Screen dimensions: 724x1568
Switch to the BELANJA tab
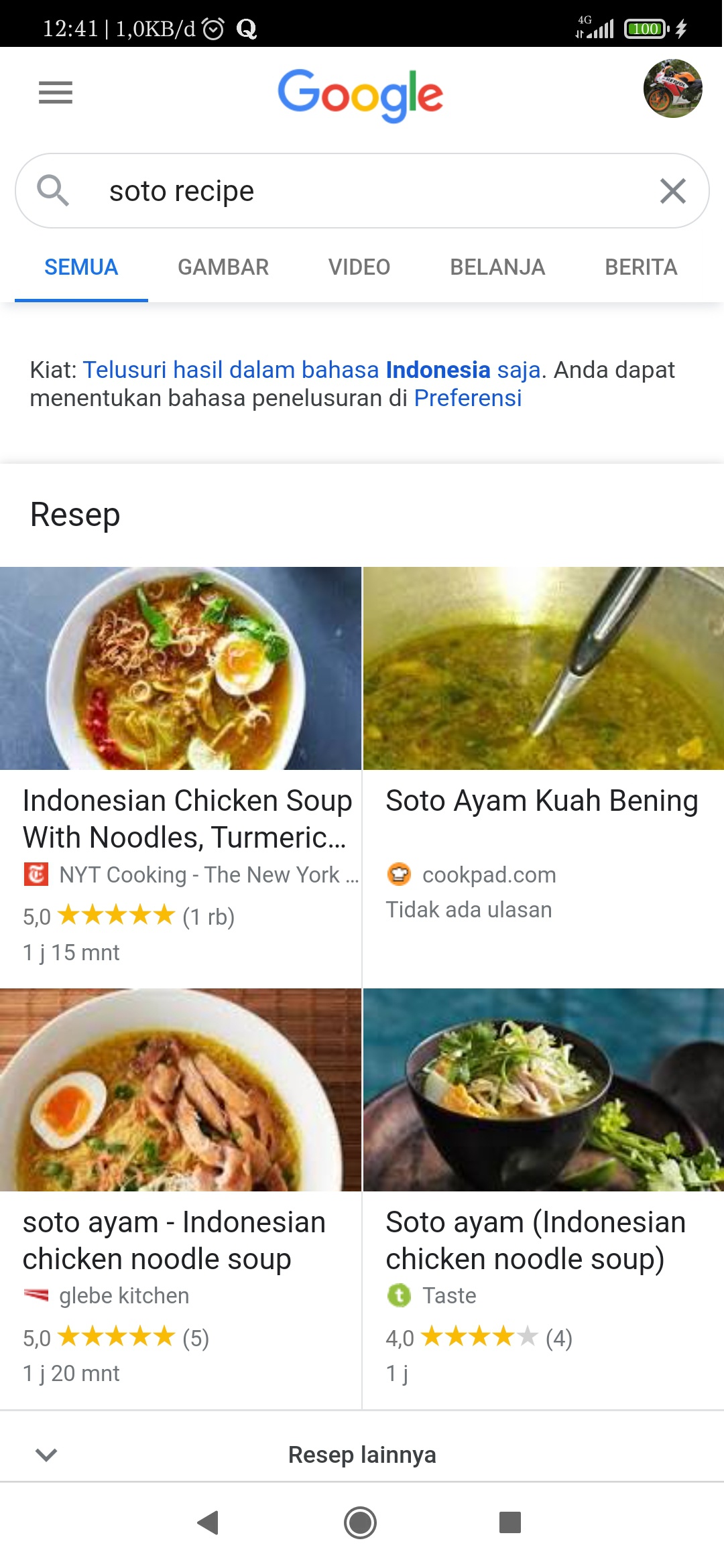tap(497, 267)
